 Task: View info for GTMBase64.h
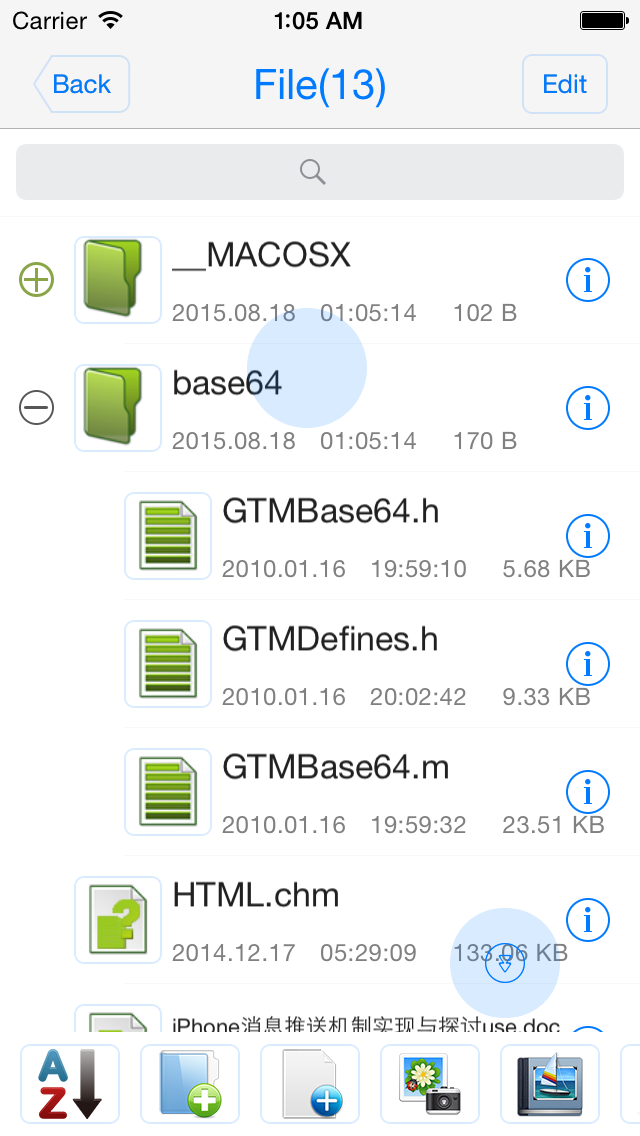588,536
